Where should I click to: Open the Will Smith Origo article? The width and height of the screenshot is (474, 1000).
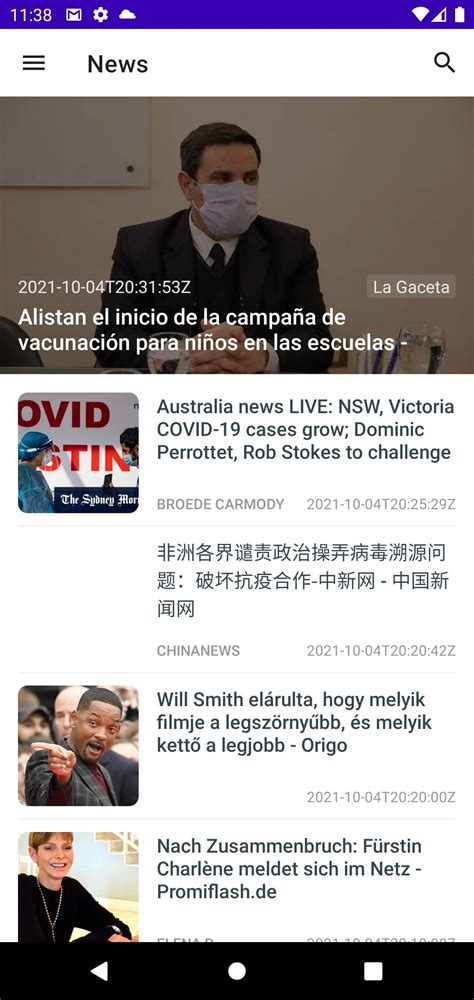(237, 746)
